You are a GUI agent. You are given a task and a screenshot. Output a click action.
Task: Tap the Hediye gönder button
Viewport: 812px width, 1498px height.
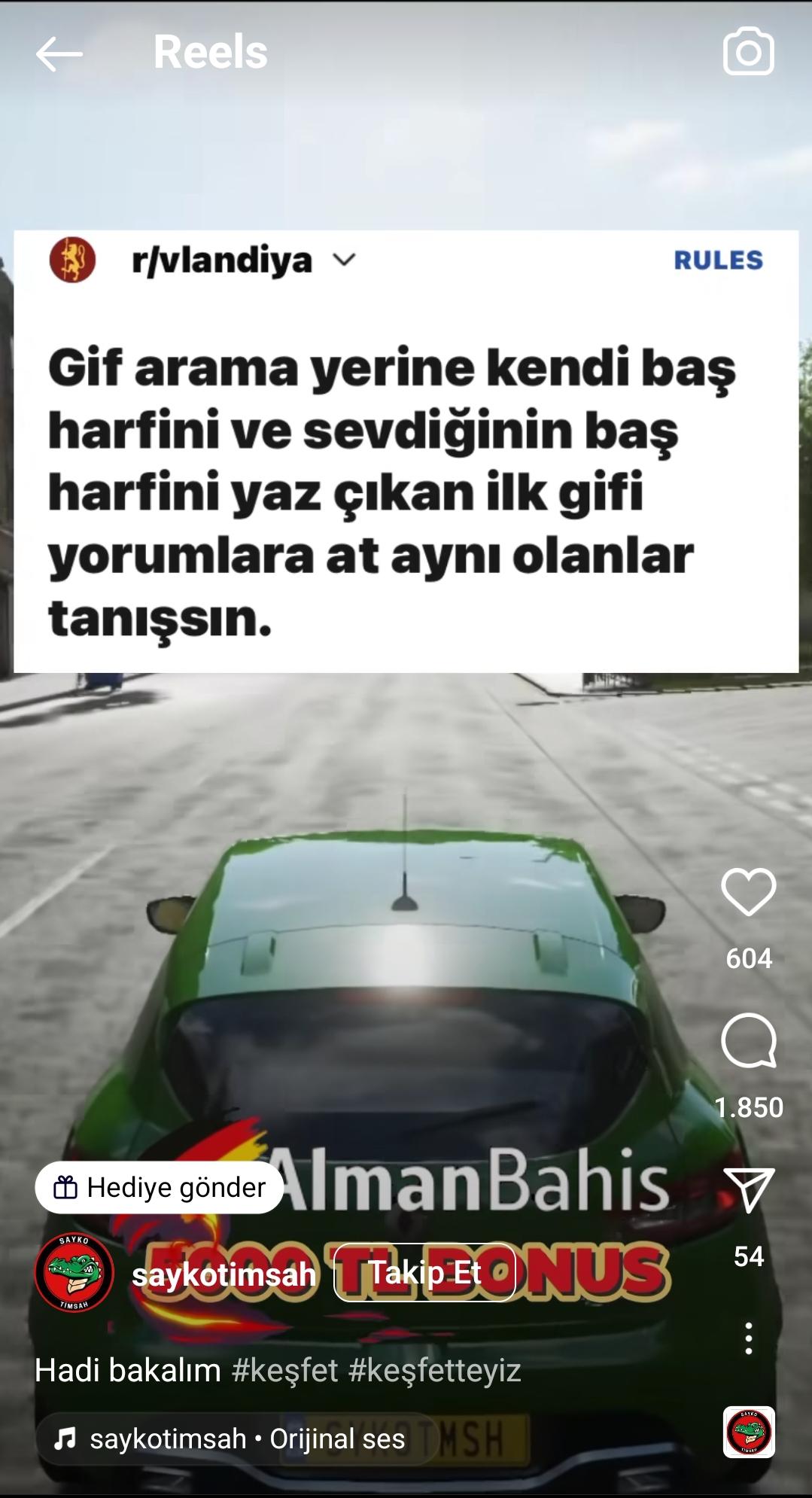pos(160,1187)
